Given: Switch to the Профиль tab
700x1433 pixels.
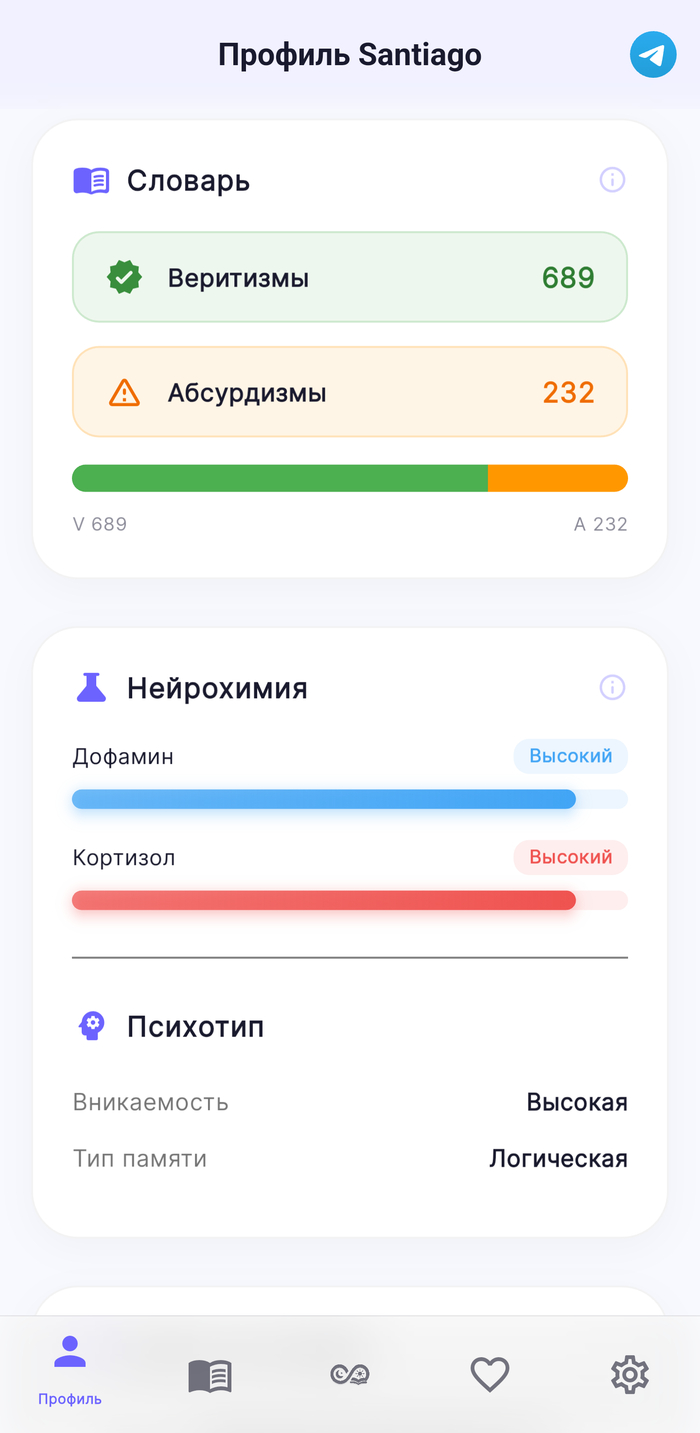Looking at the screenshot, I should click(x=70, y=1370).
